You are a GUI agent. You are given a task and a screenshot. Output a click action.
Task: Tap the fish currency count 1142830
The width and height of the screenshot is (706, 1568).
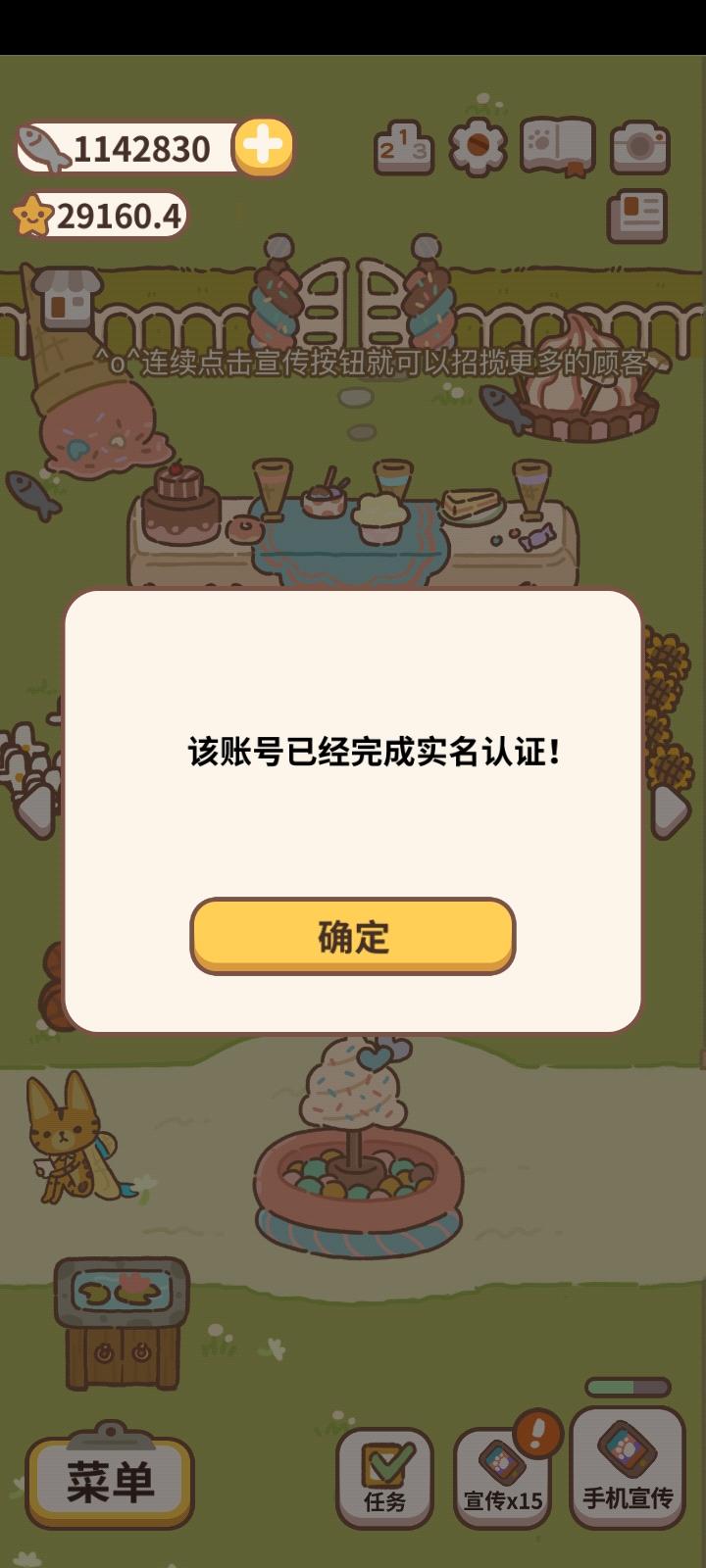tap(142, 149)
